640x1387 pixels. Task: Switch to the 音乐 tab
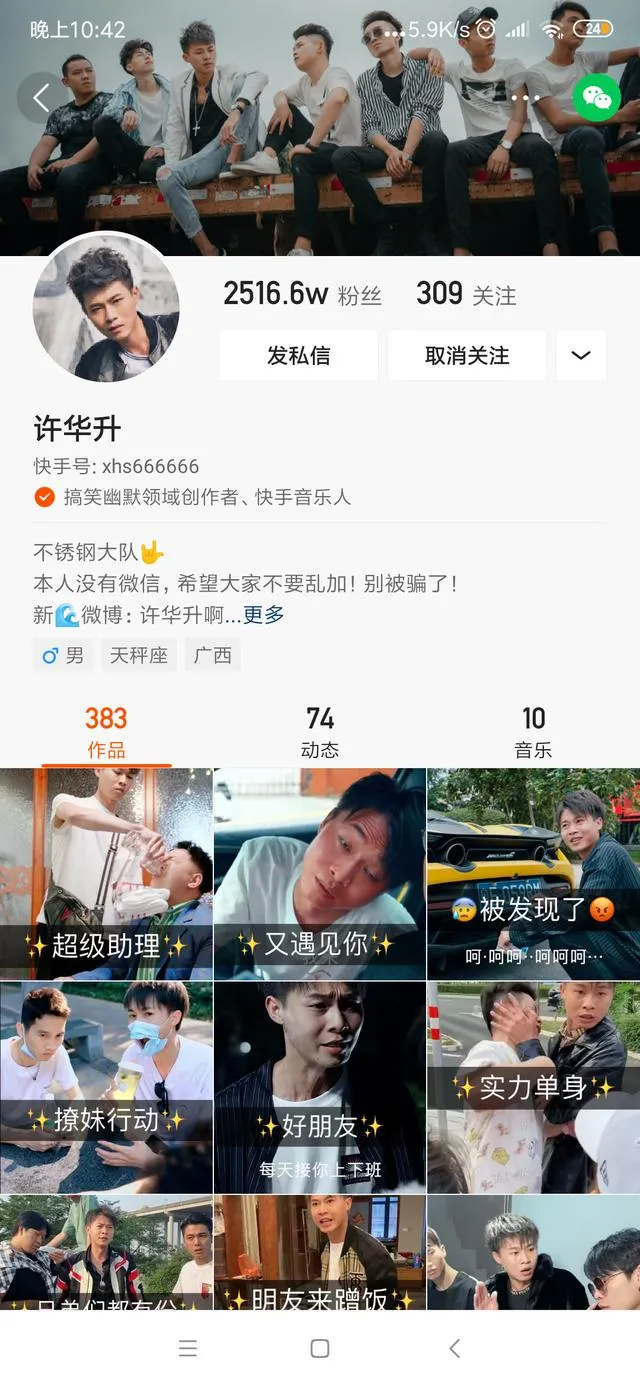tap(533, 732)
